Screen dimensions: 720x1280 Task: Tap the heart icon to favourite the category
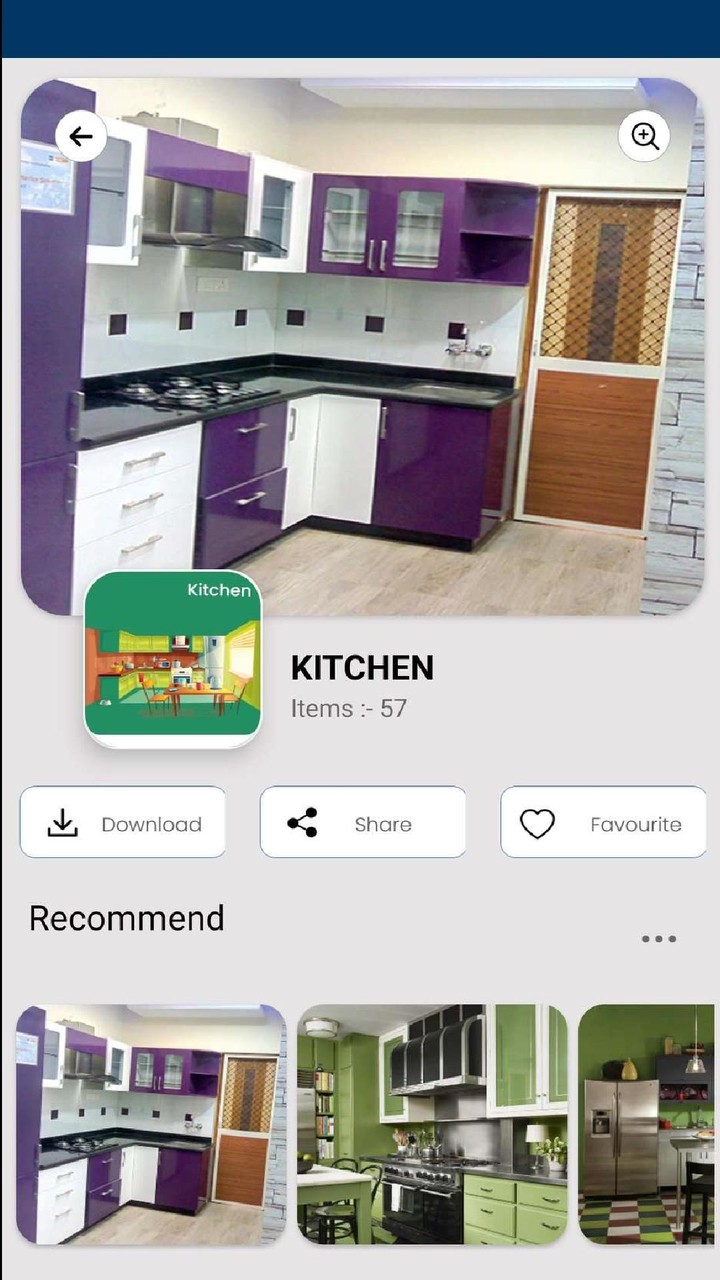click(x=539, y=823)
